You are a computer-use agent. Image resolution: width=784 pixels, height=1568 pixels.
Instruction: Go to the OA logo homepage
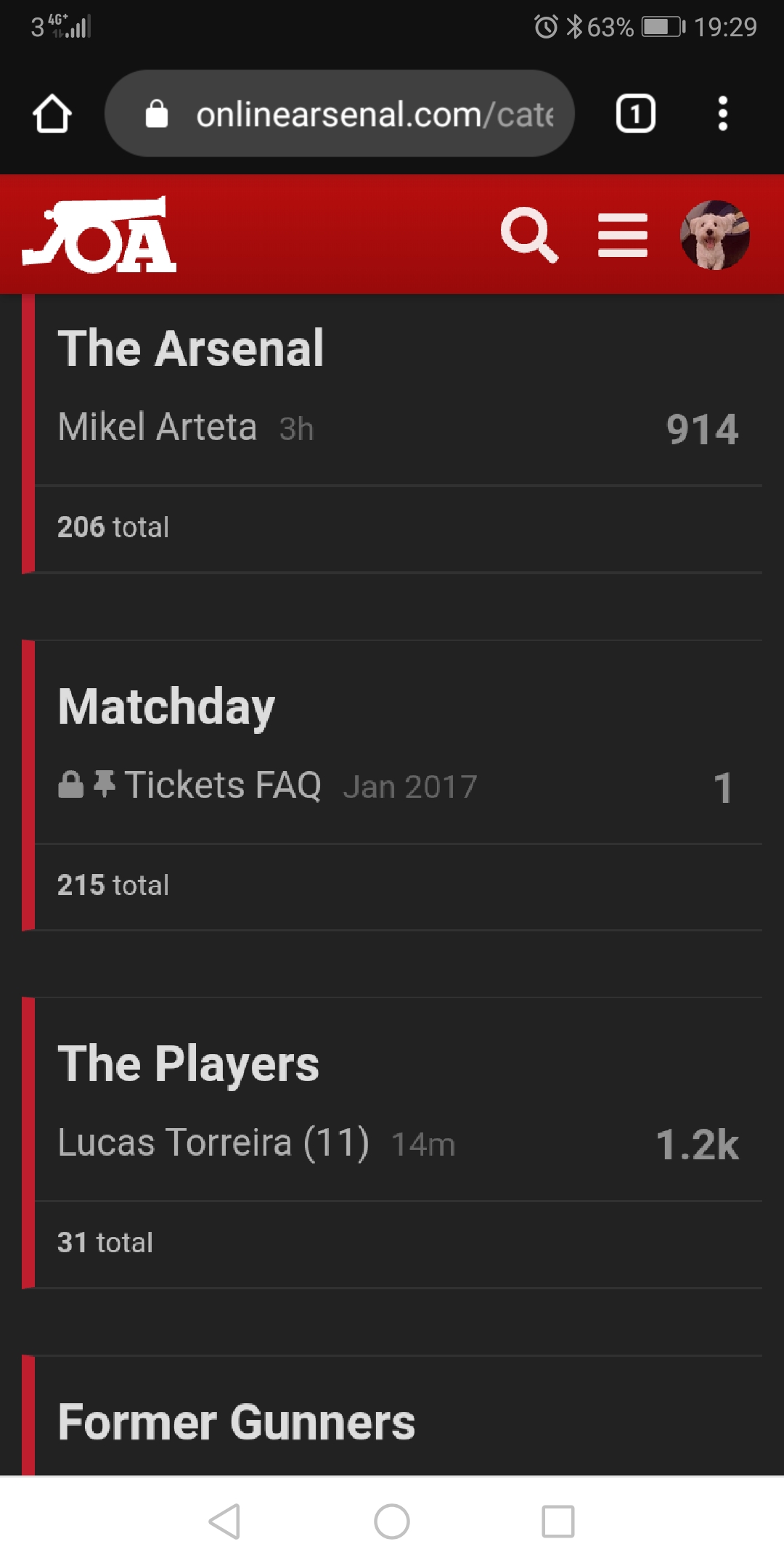tap(99, 234)
